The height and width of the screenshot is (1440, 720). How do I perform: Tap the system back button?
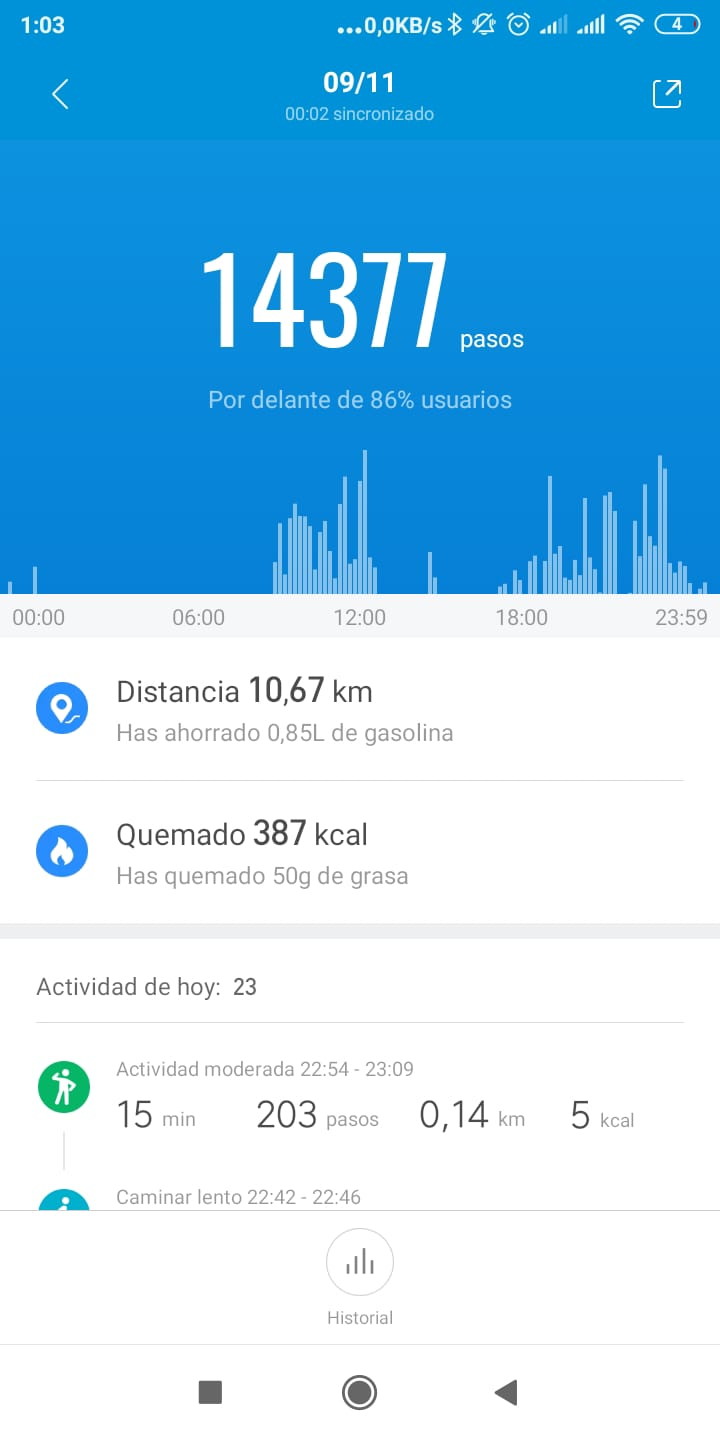(x=506, y=1392)
